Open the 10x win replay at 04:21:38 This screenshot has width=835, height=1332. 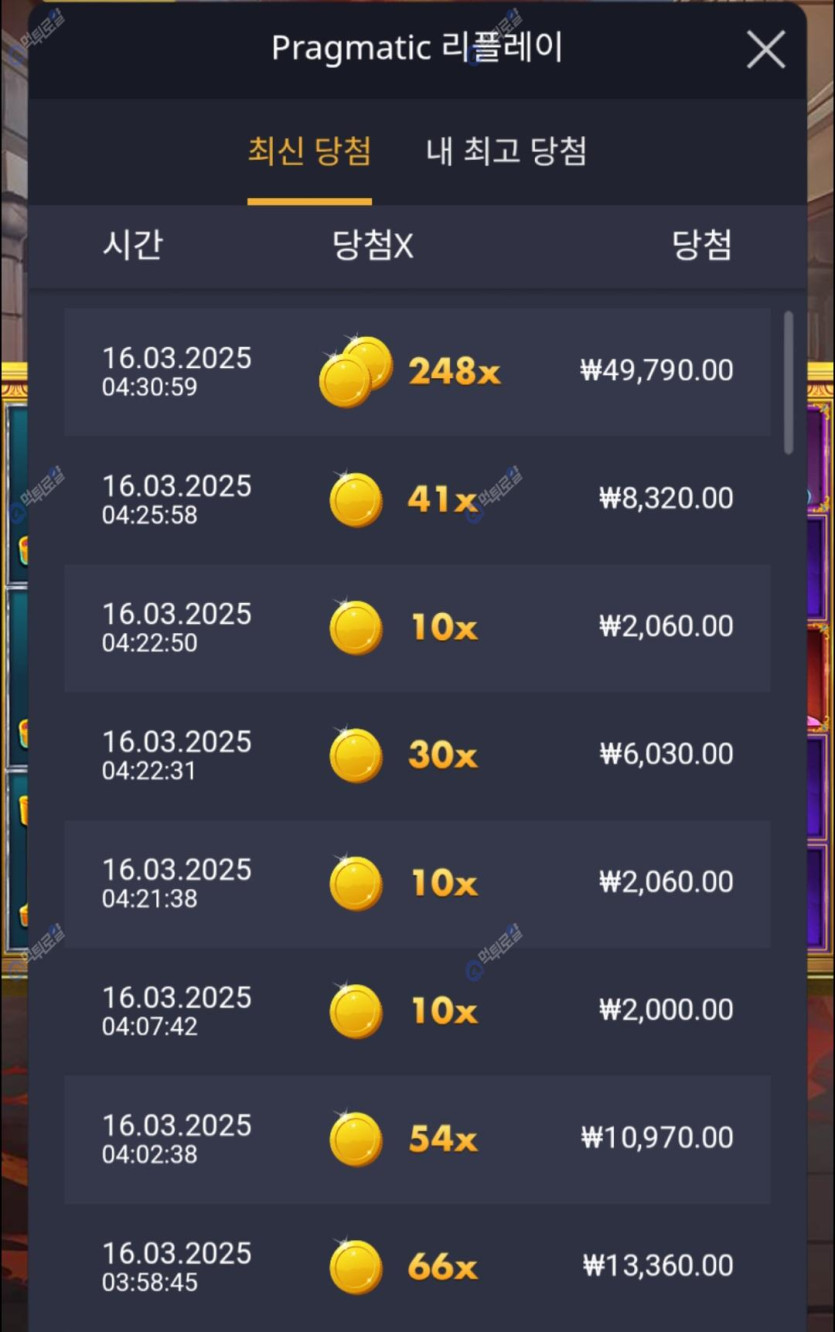pos(417,883)
